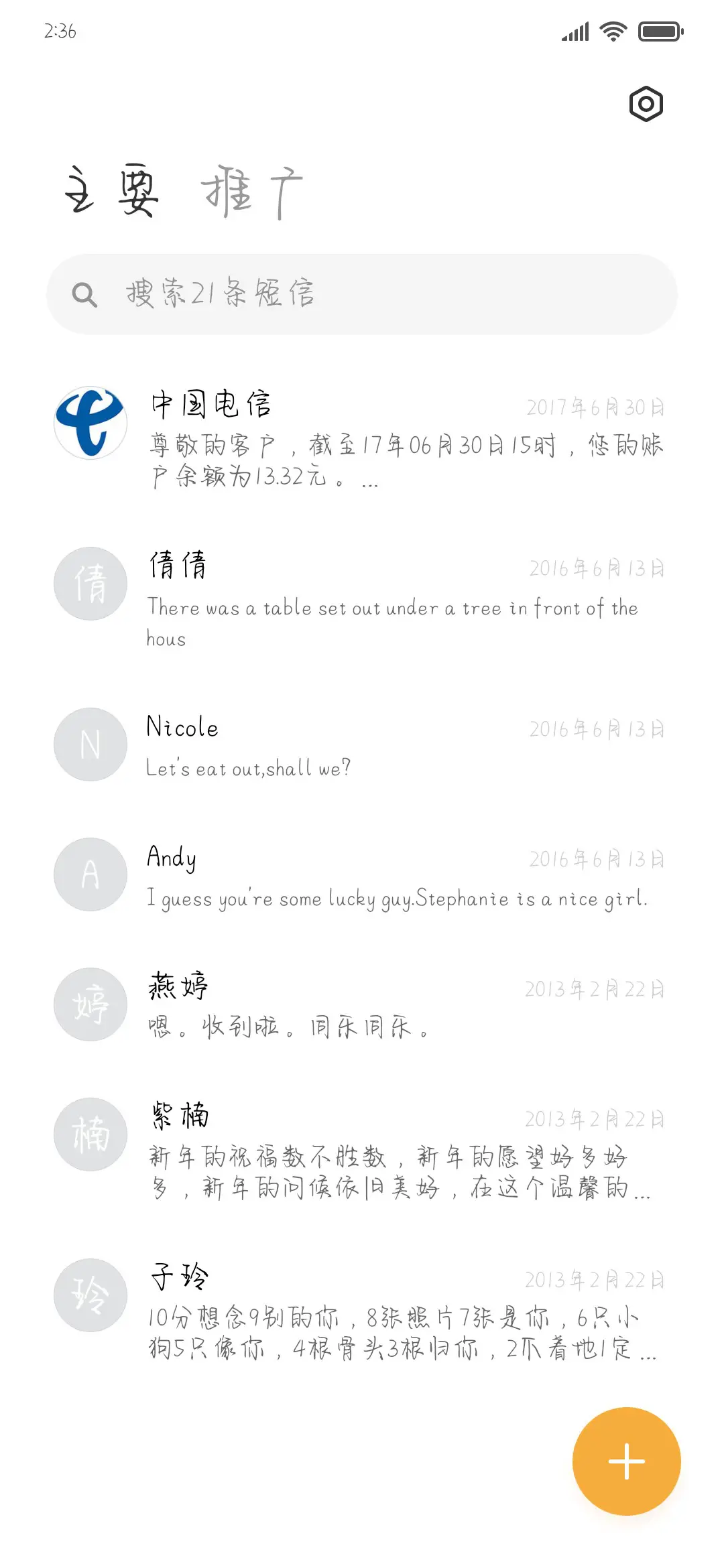Open the Messages settings gear icon
Screen dimensions: 724x1568
646,104
